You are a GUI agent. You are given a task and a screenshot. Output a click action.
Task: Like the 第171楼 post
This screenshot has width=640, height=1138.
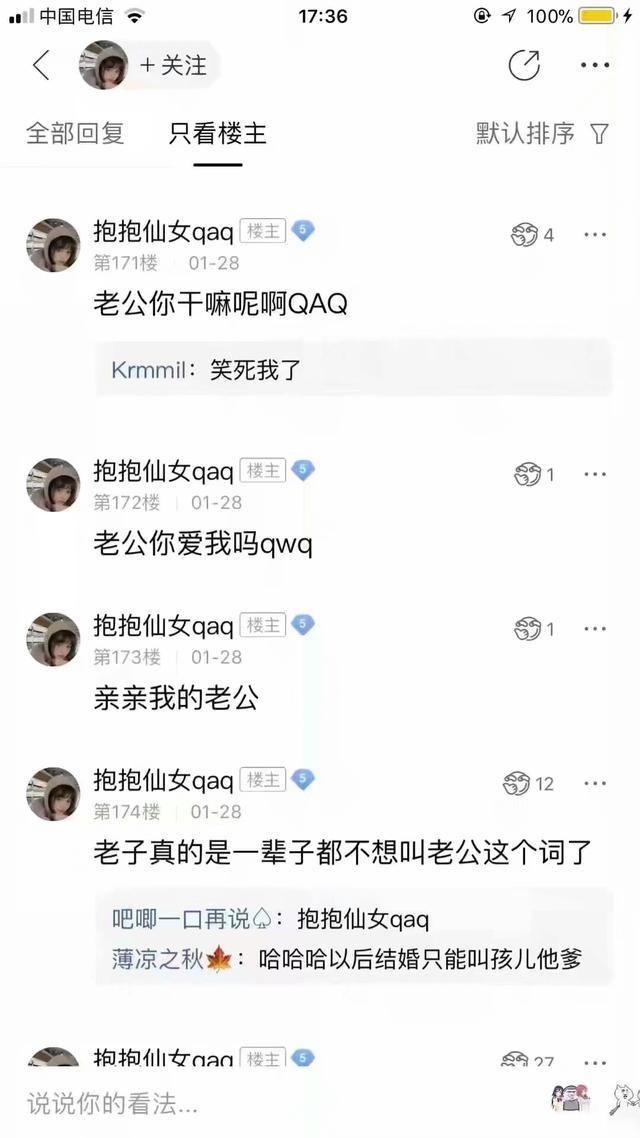point(525,235)
